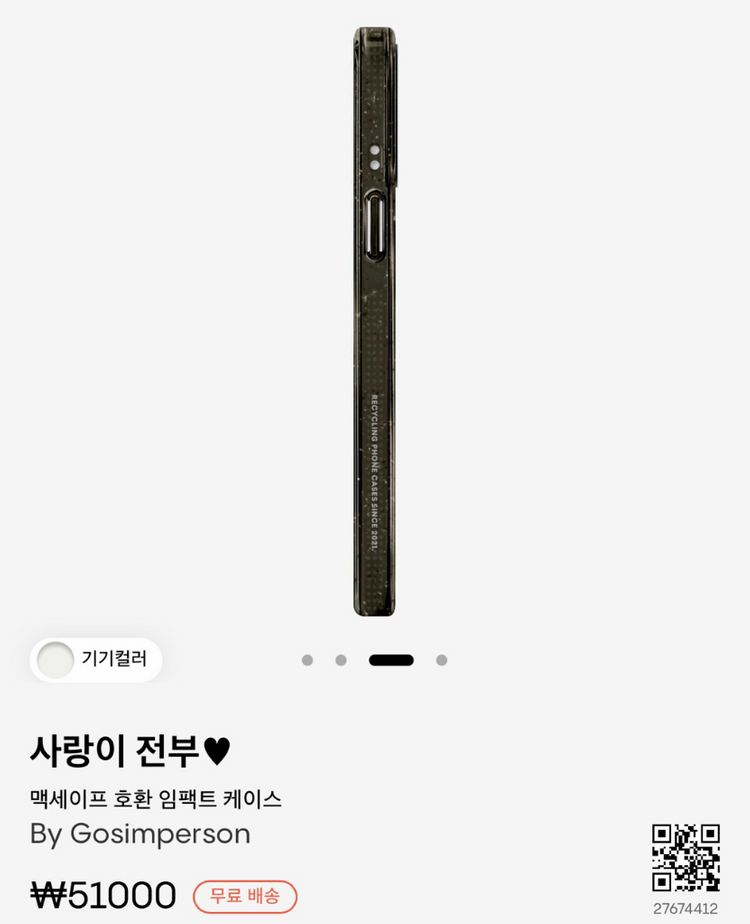Open the 무료 배송 shipping badge
Screen dimensions: 750x924
click(242, 896)
